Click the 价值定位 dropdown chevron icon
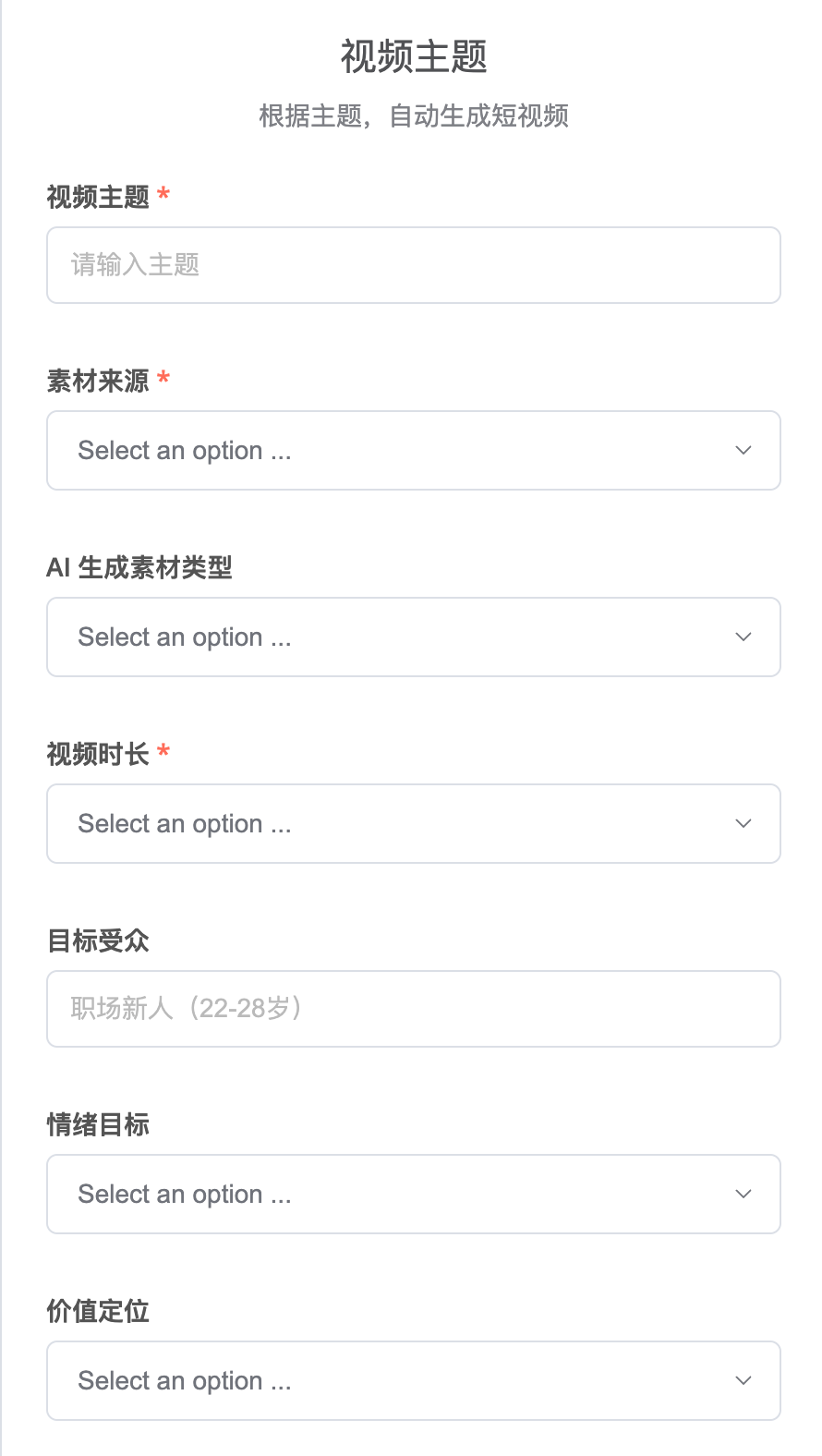 click(x=743, y=1380)
